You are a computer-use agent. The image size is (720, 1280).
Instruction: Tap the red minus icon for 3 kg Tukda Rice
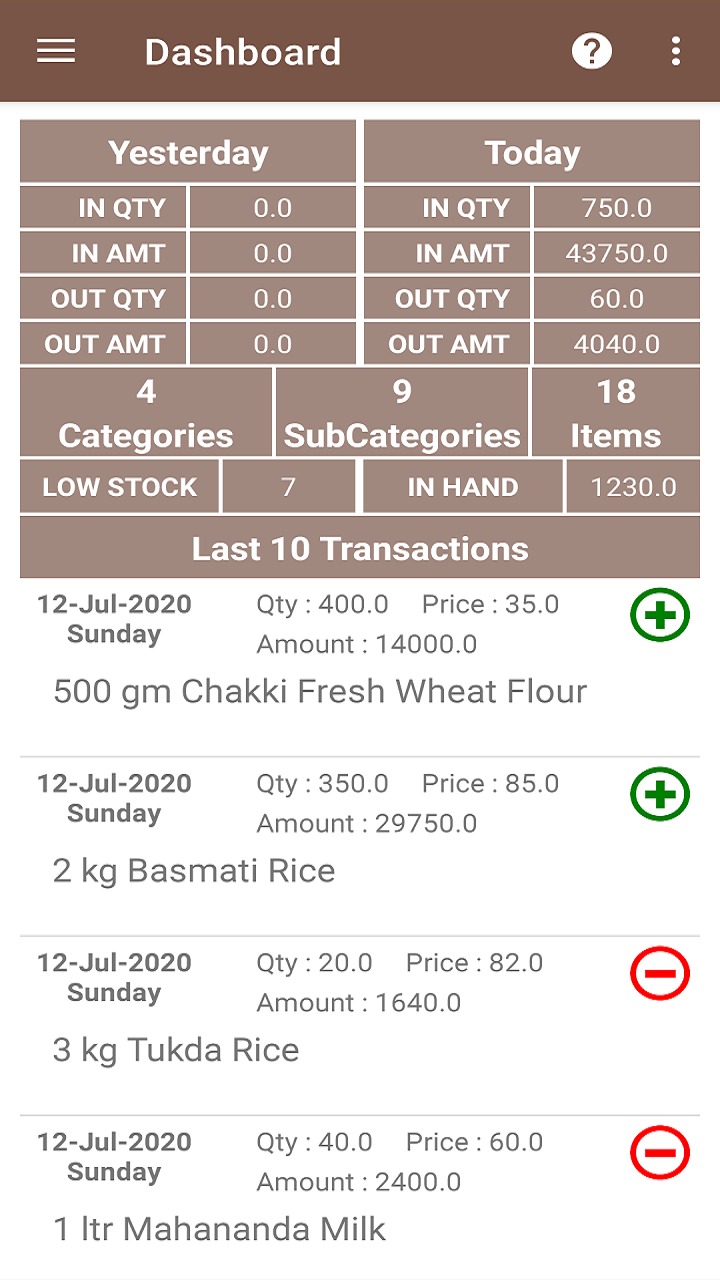pyautogui.click(x=659, y=973)
